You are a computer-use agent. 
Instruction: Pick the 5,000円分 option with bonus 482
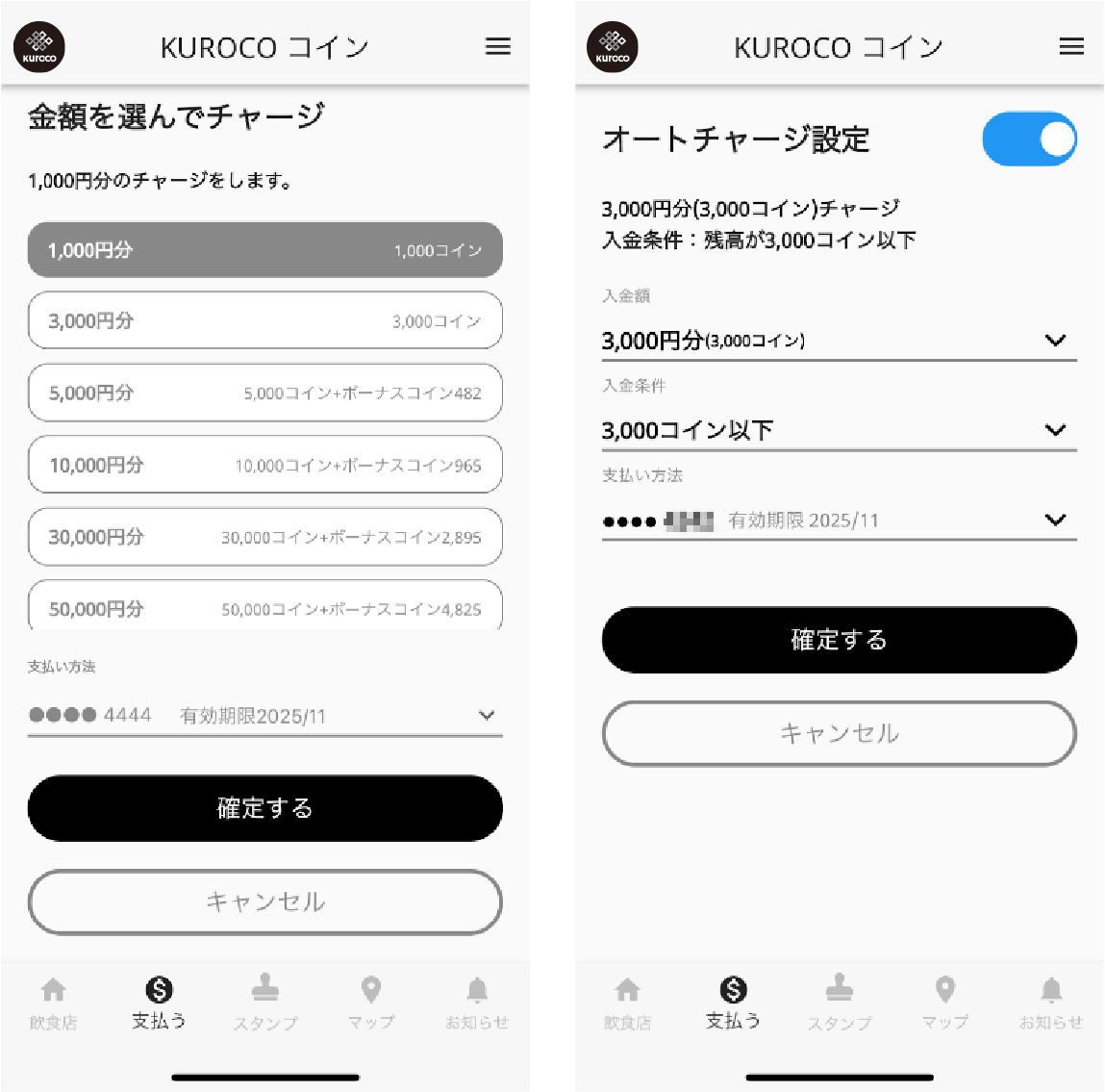pyautogui.click(x=264, y=393)
